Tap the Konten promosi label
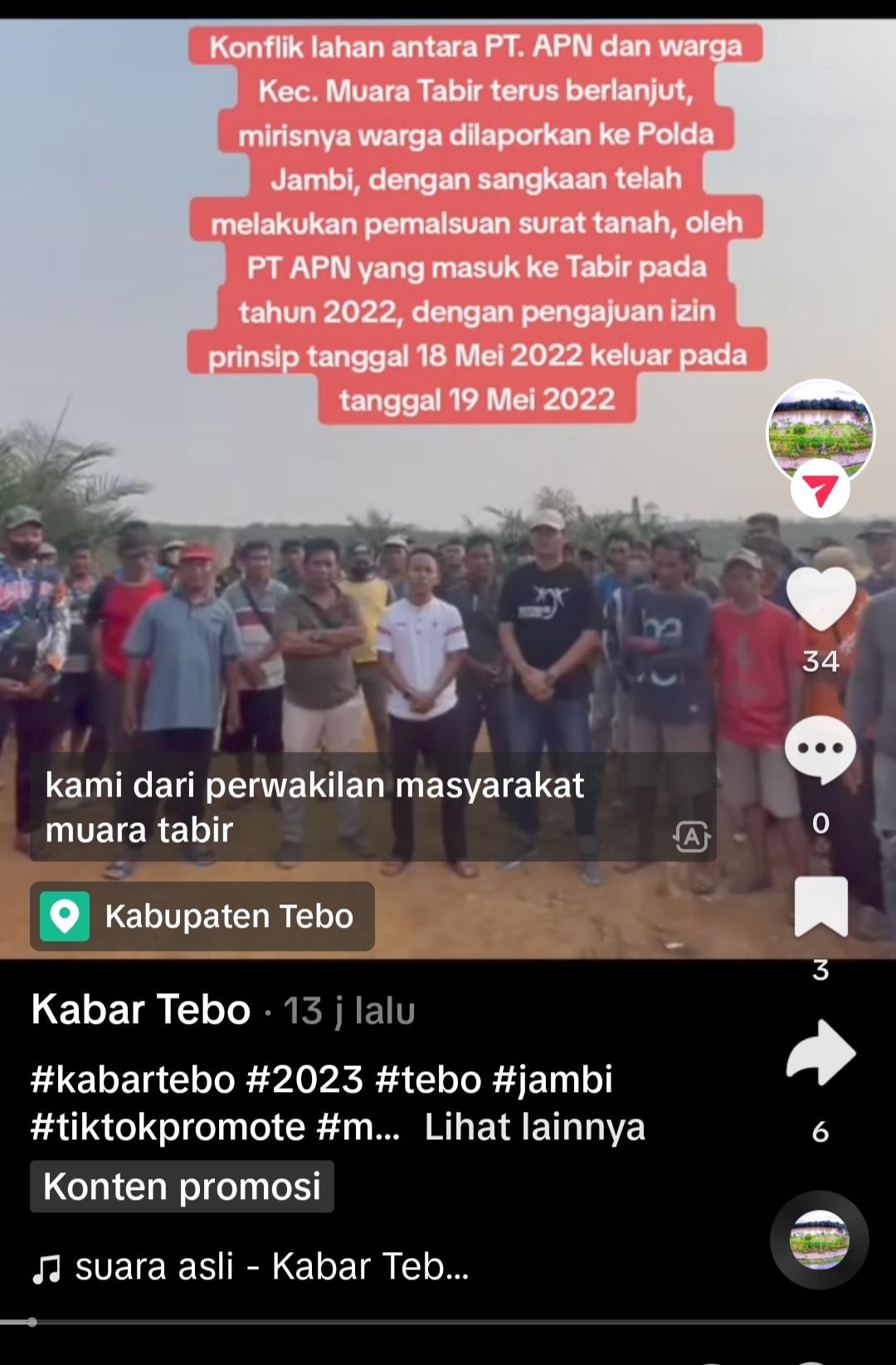896x1365 pixels. [182, 1187]
